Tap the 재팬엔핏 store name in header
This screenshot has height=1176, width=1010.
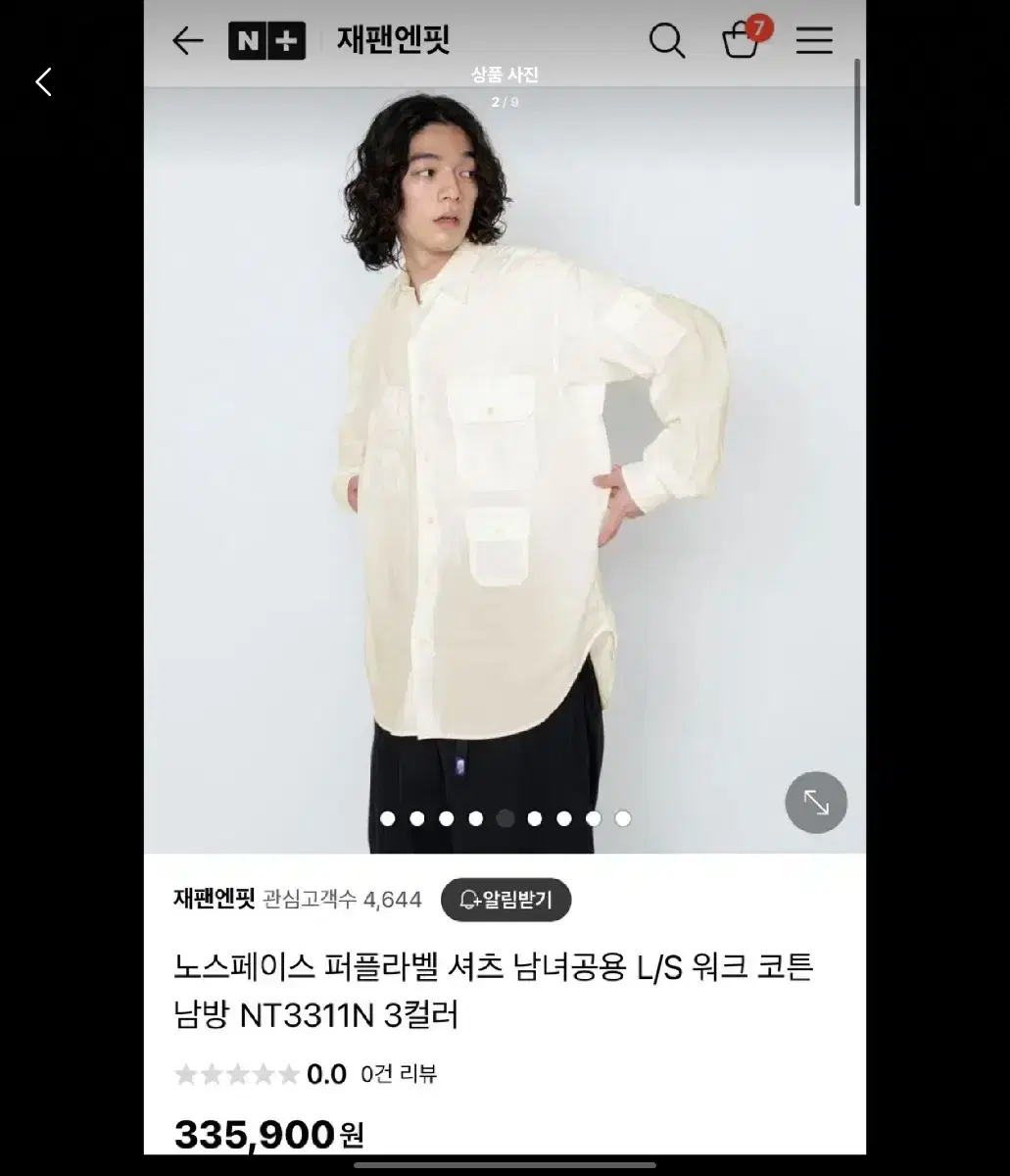pos(391,39)
